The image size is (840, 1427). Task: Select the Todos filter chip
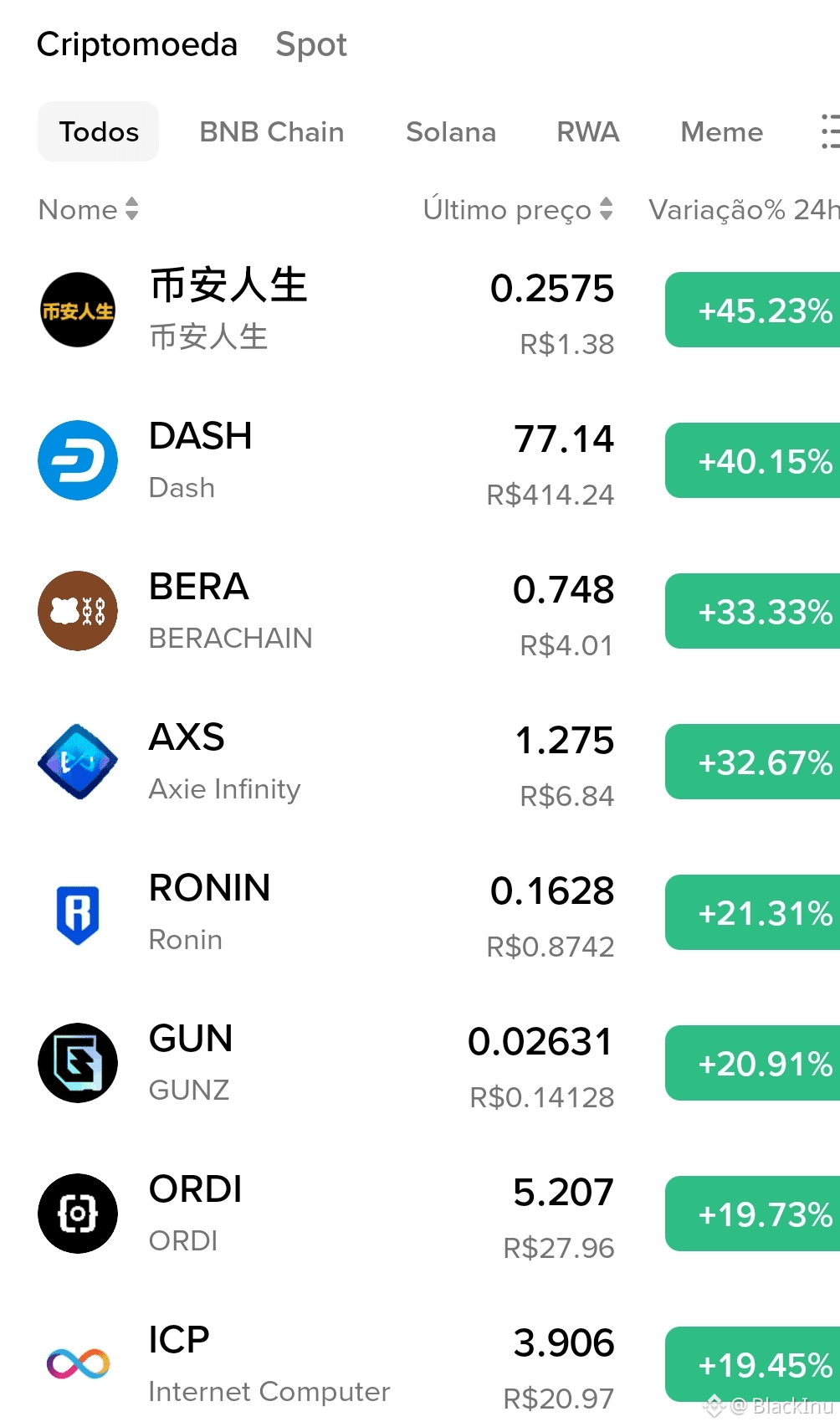click(99, 132)
